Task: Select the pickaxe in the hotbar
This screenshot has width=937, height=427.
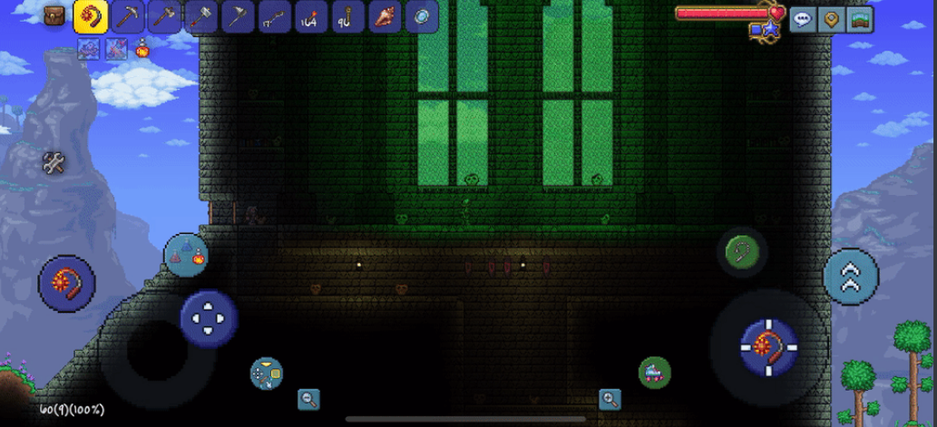Action: pos(128,17)
